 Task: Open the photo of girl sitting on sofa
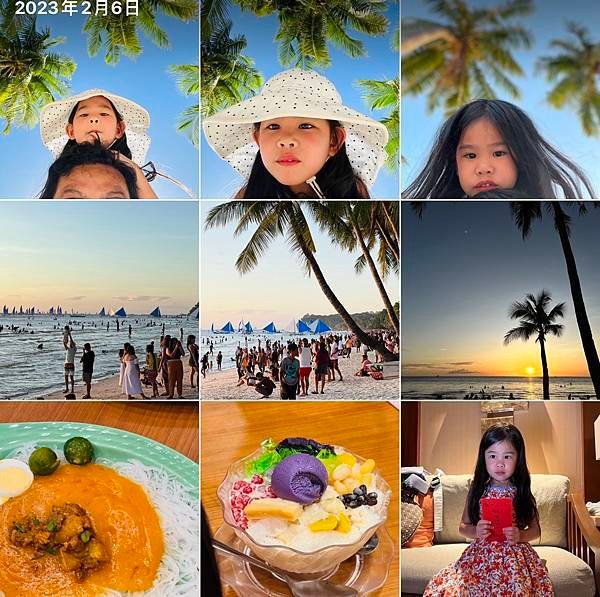coord(500,500)
